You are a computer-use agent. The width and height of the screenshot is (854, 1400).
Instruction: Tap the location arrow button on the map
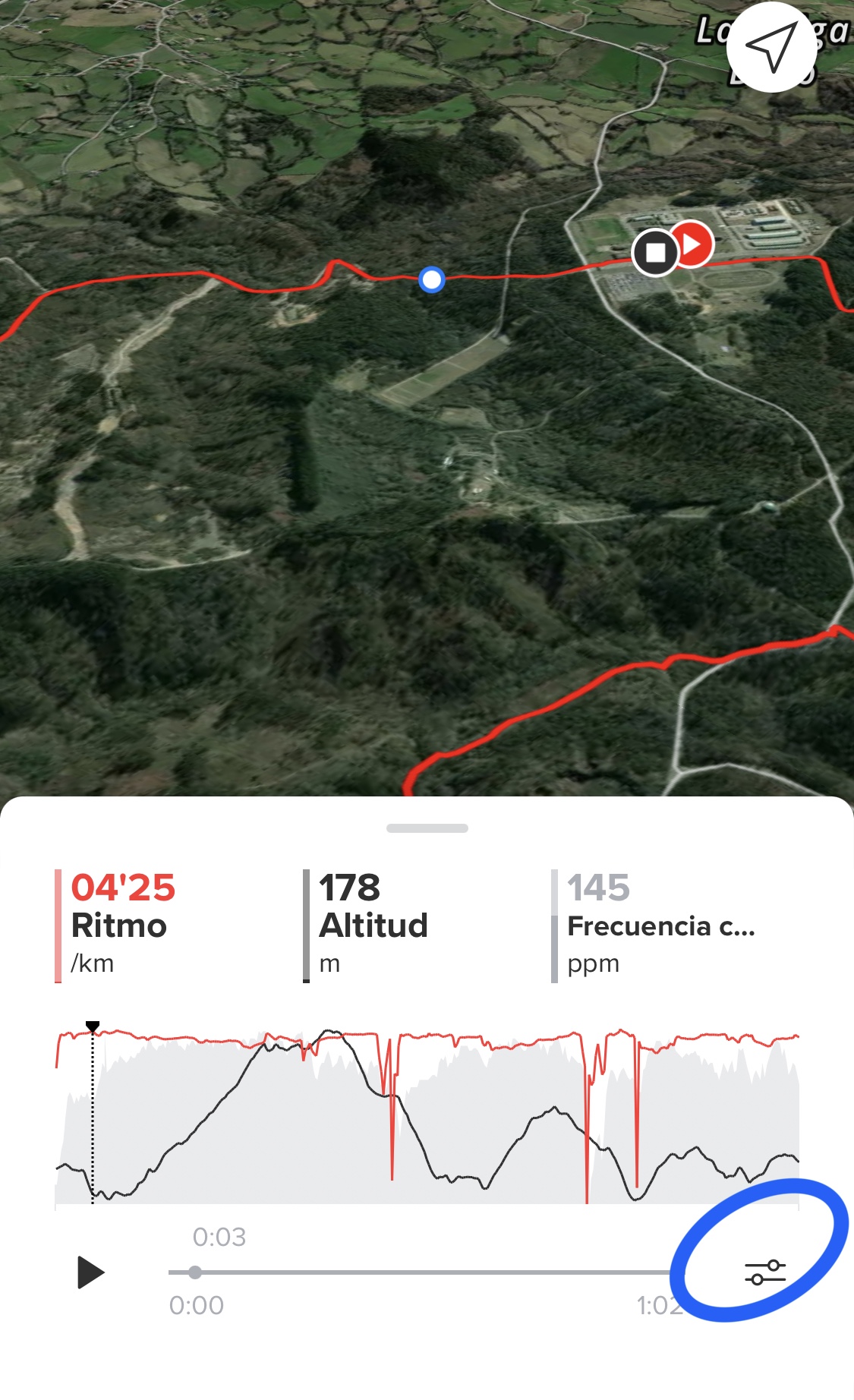(x=771, y=48)
